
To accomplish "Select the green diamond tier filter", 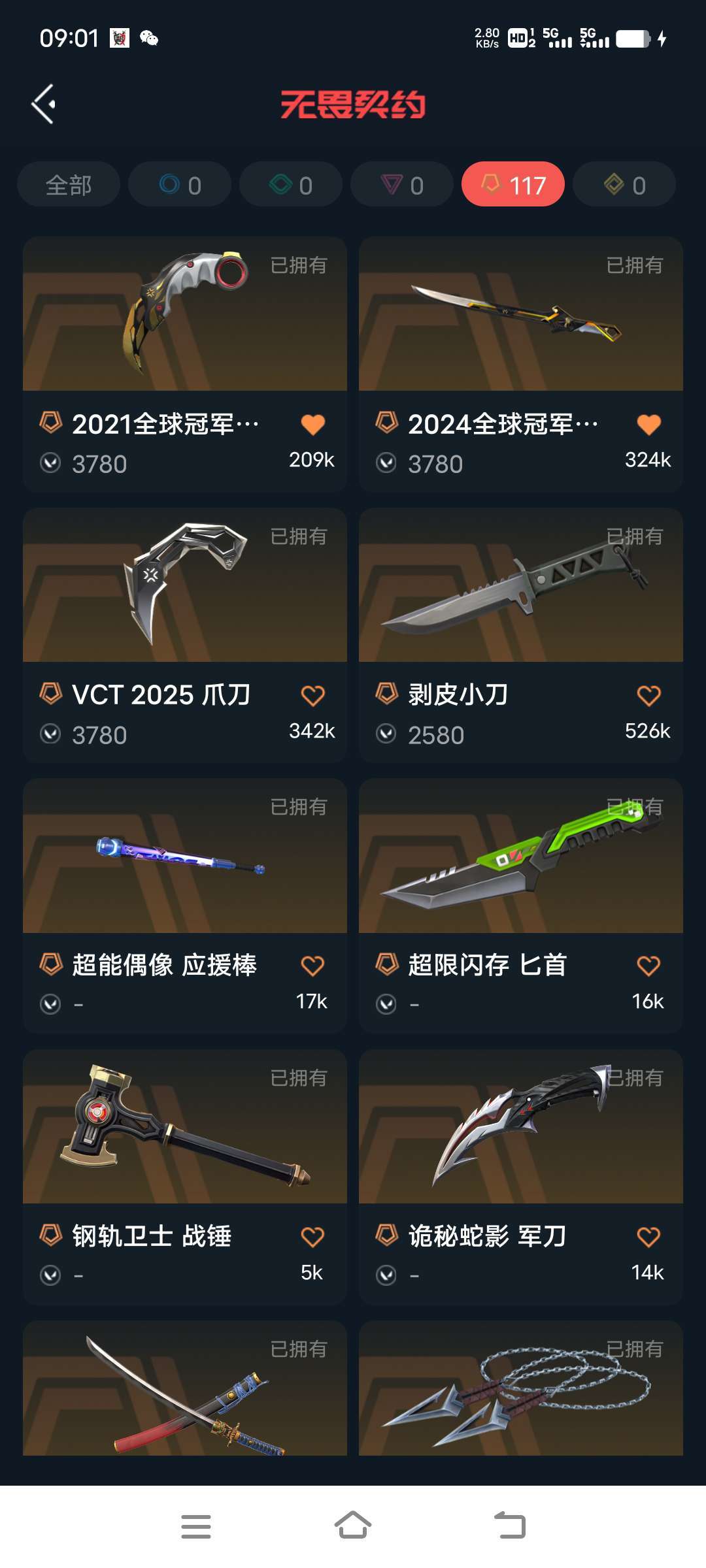I will click(x=291, y=185).
